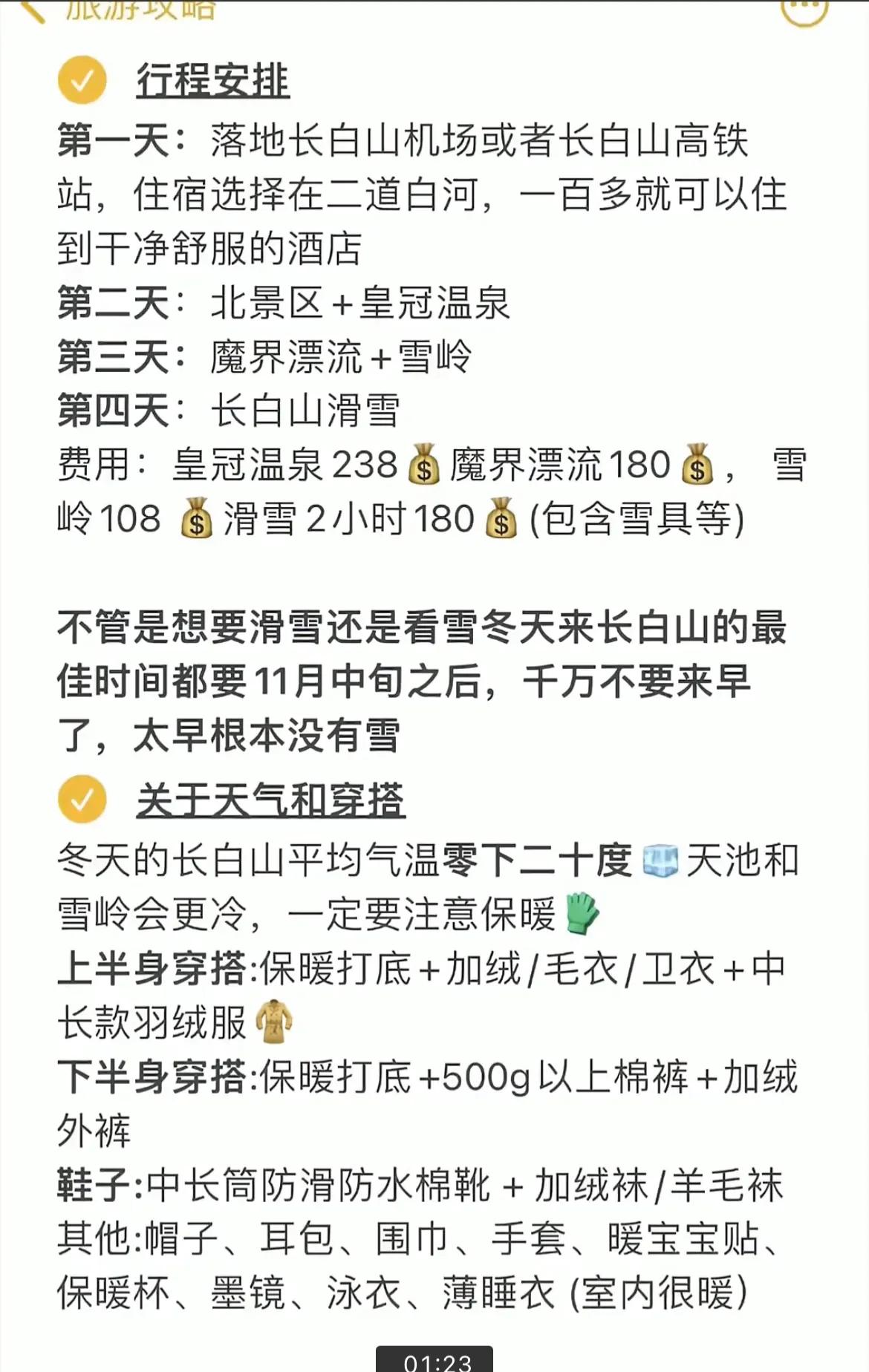
Task: Uncheck the 行程安排 checklist item
Action: coord(82,80)
